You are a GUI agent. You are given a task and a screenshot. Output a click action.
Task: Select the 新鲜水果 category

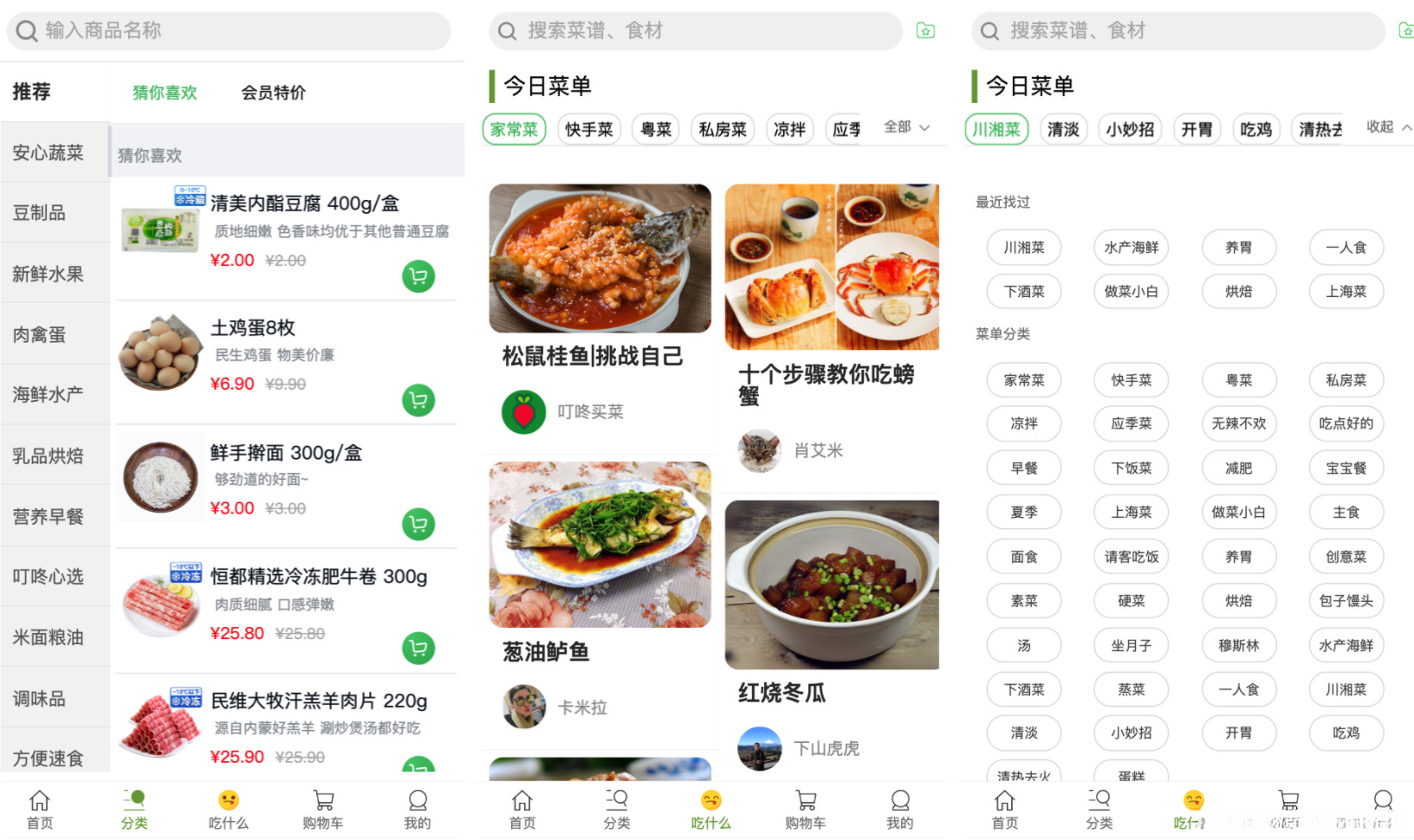pos(49,275)
